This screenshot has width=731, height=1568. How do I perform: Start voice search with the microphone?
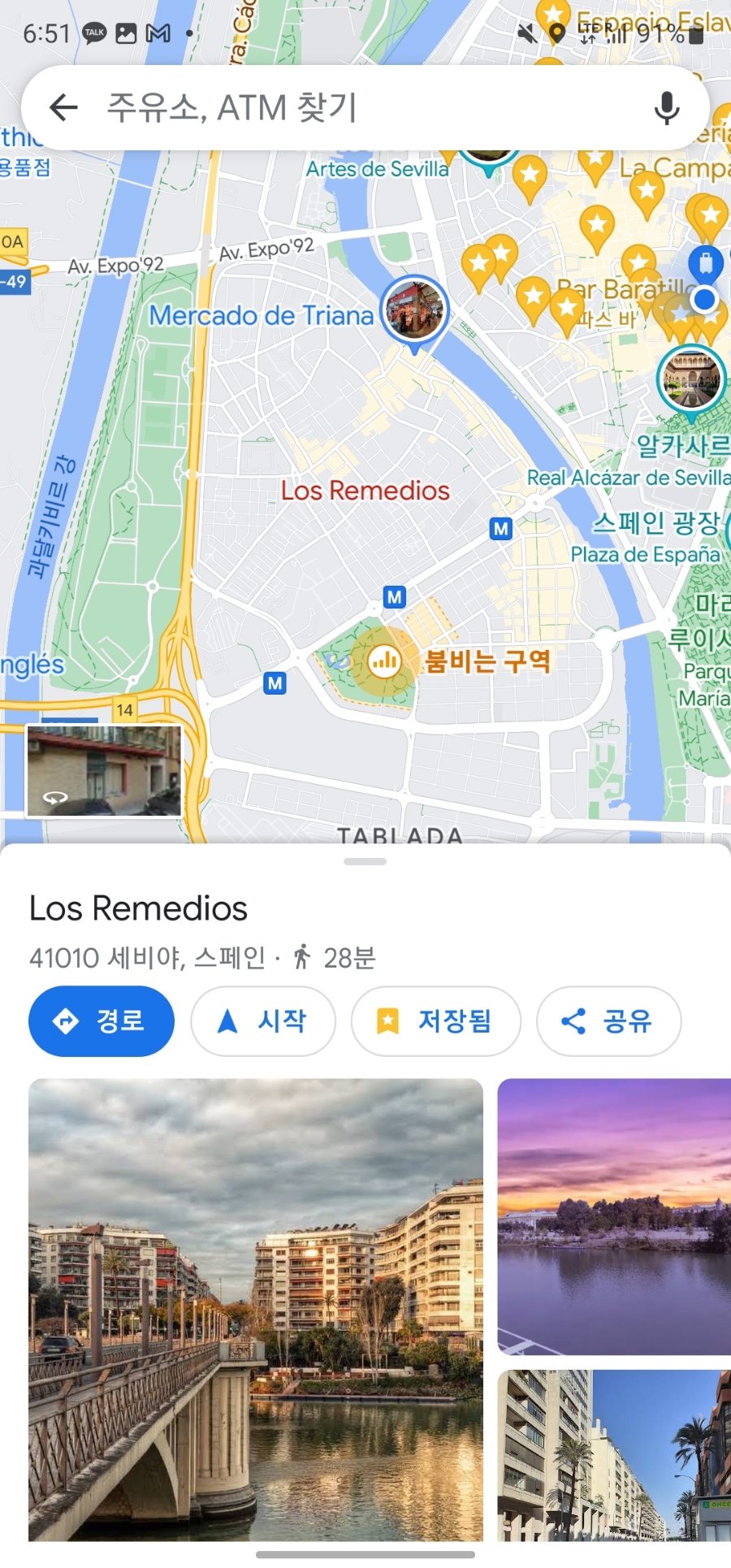(x=666, y=107)
